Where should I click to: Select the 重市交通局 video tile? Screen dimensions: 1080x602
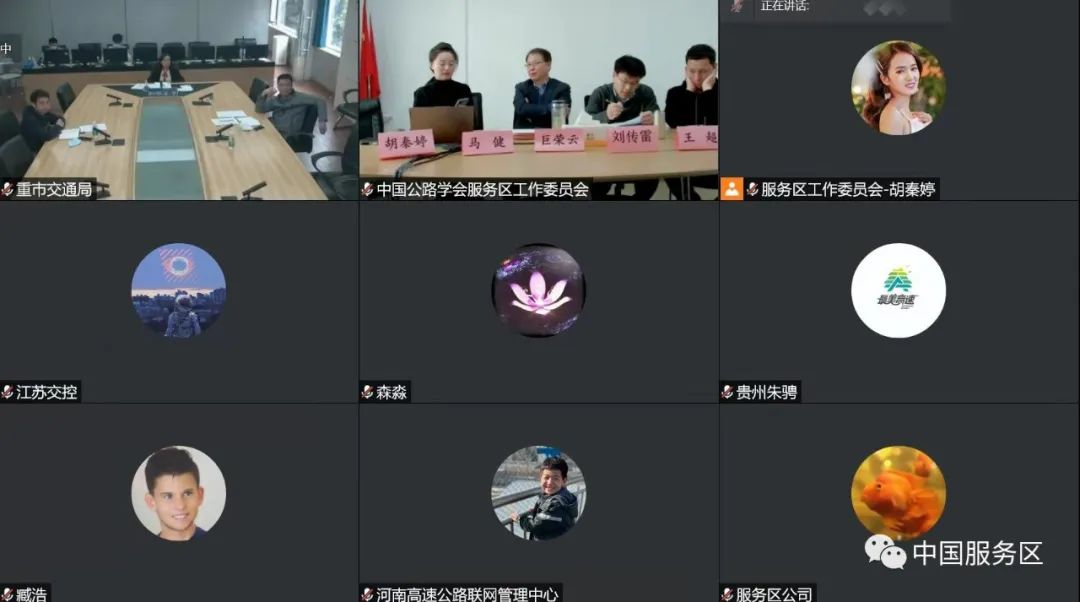tap(178, 100)
